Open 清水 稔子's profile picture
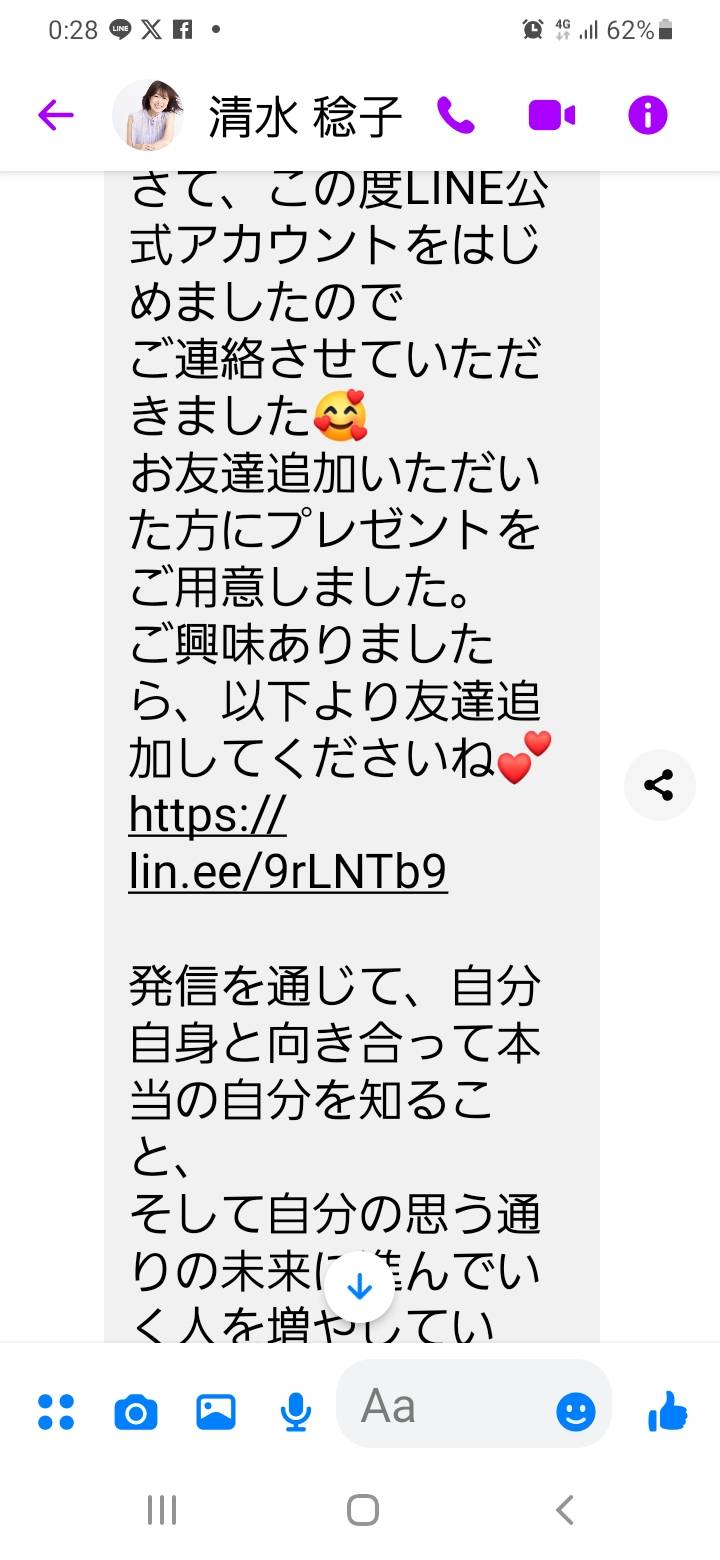 (150, 116)
